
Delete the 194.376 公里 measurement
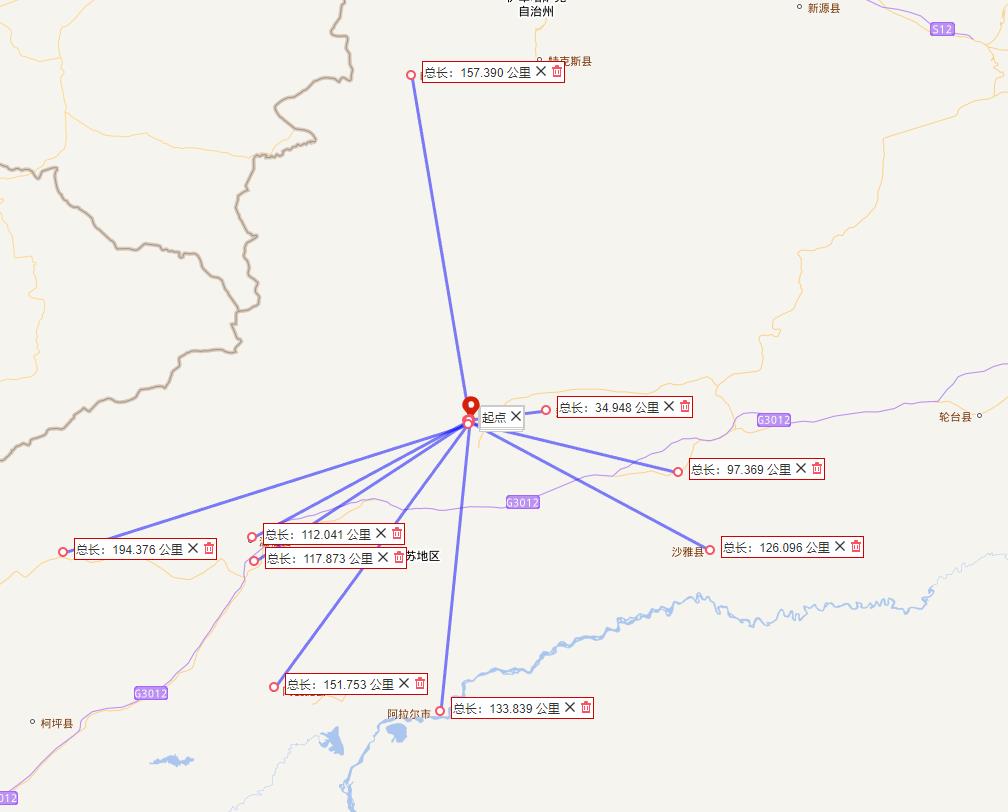point(209,548)
